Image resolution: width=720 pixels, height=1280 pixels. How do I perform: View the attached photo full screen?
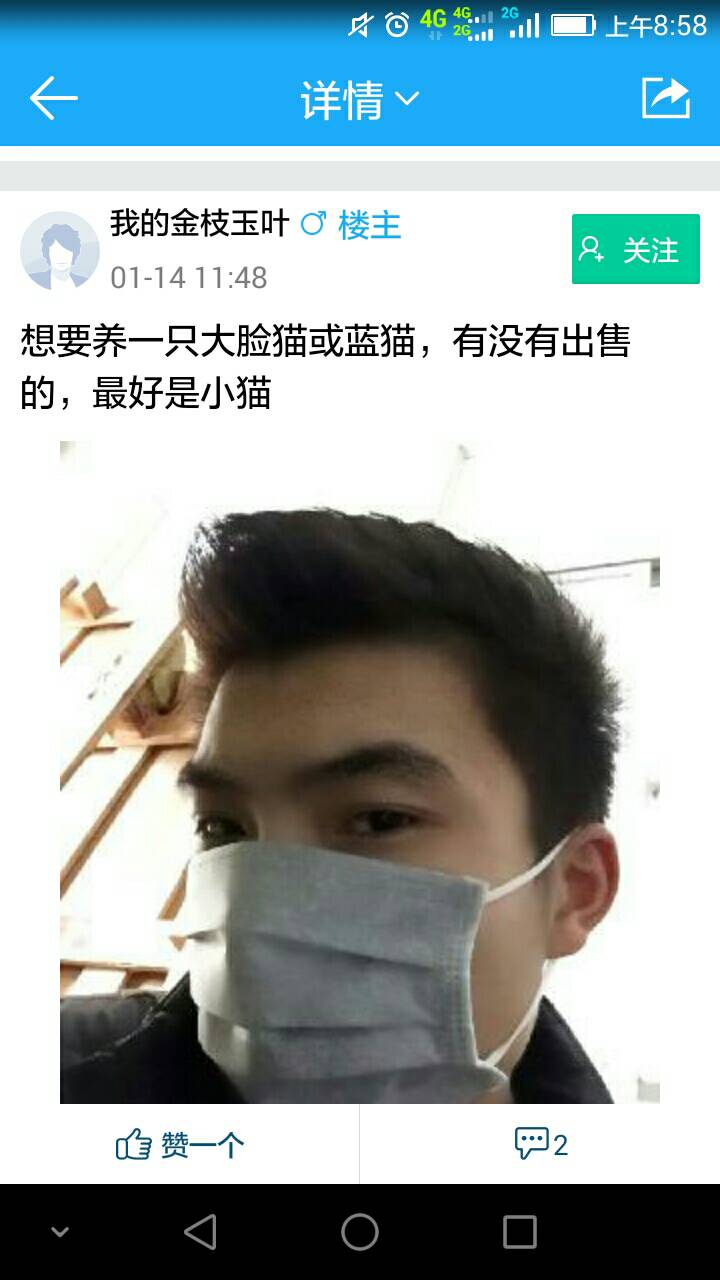point(360,772)
